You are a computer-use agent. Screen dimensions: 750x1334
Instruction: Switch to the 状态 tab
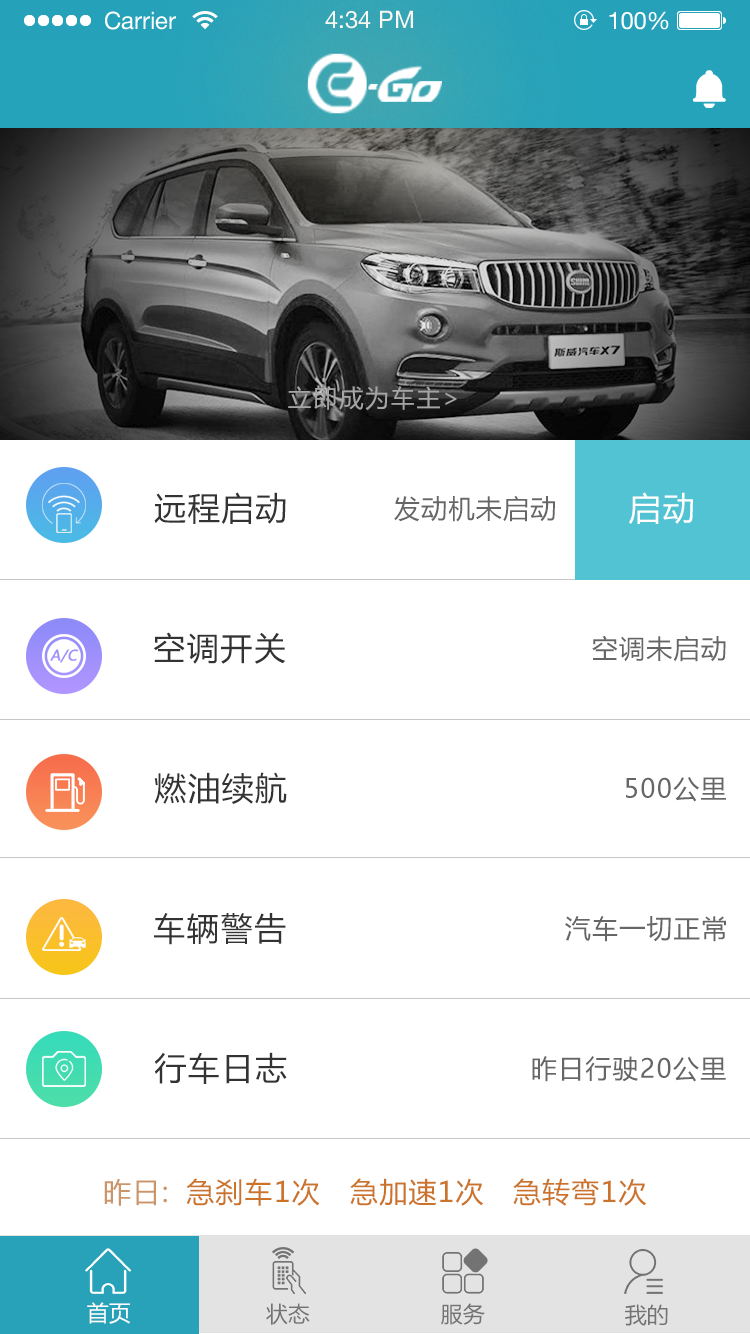pos(288,1286)
